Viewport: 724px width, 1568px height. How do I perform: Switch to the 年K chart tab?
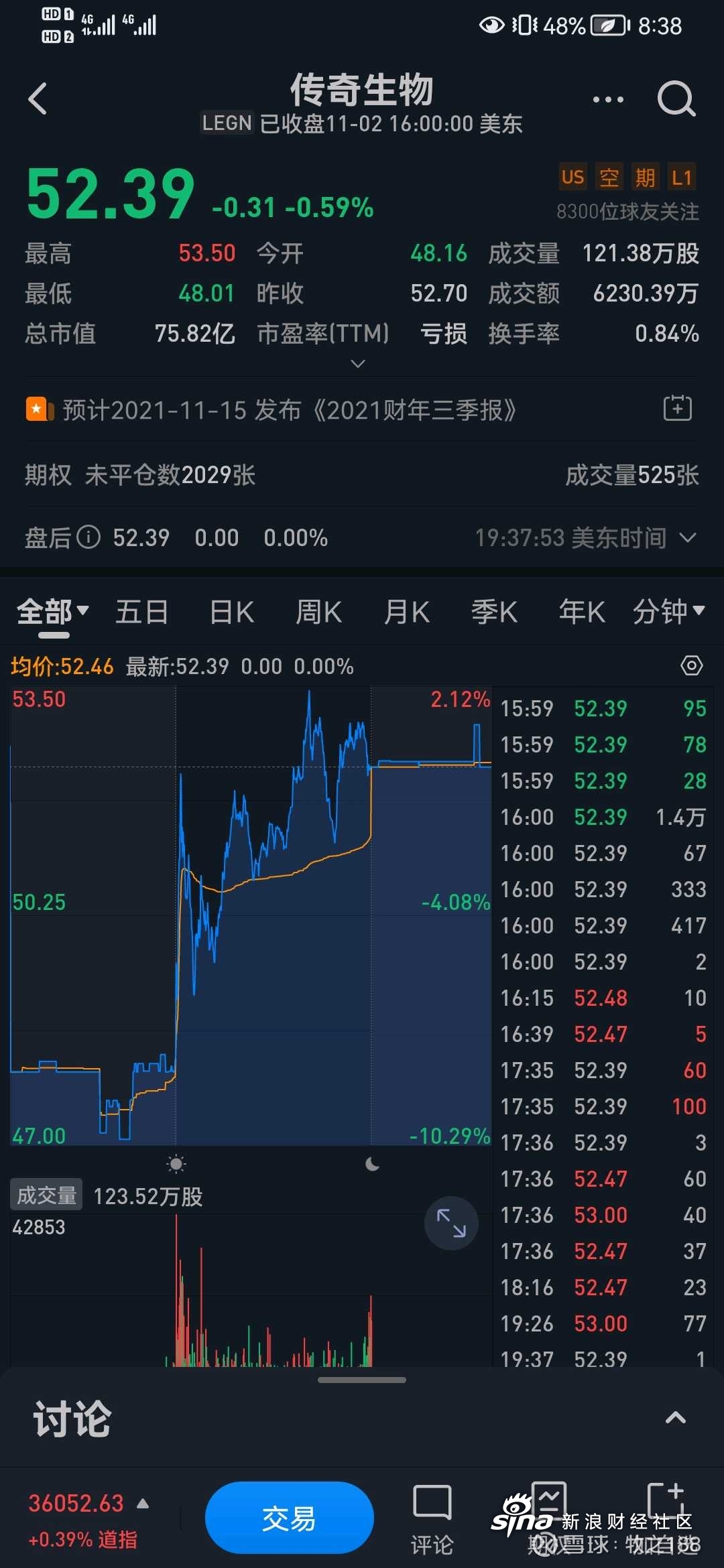point(582,612)
